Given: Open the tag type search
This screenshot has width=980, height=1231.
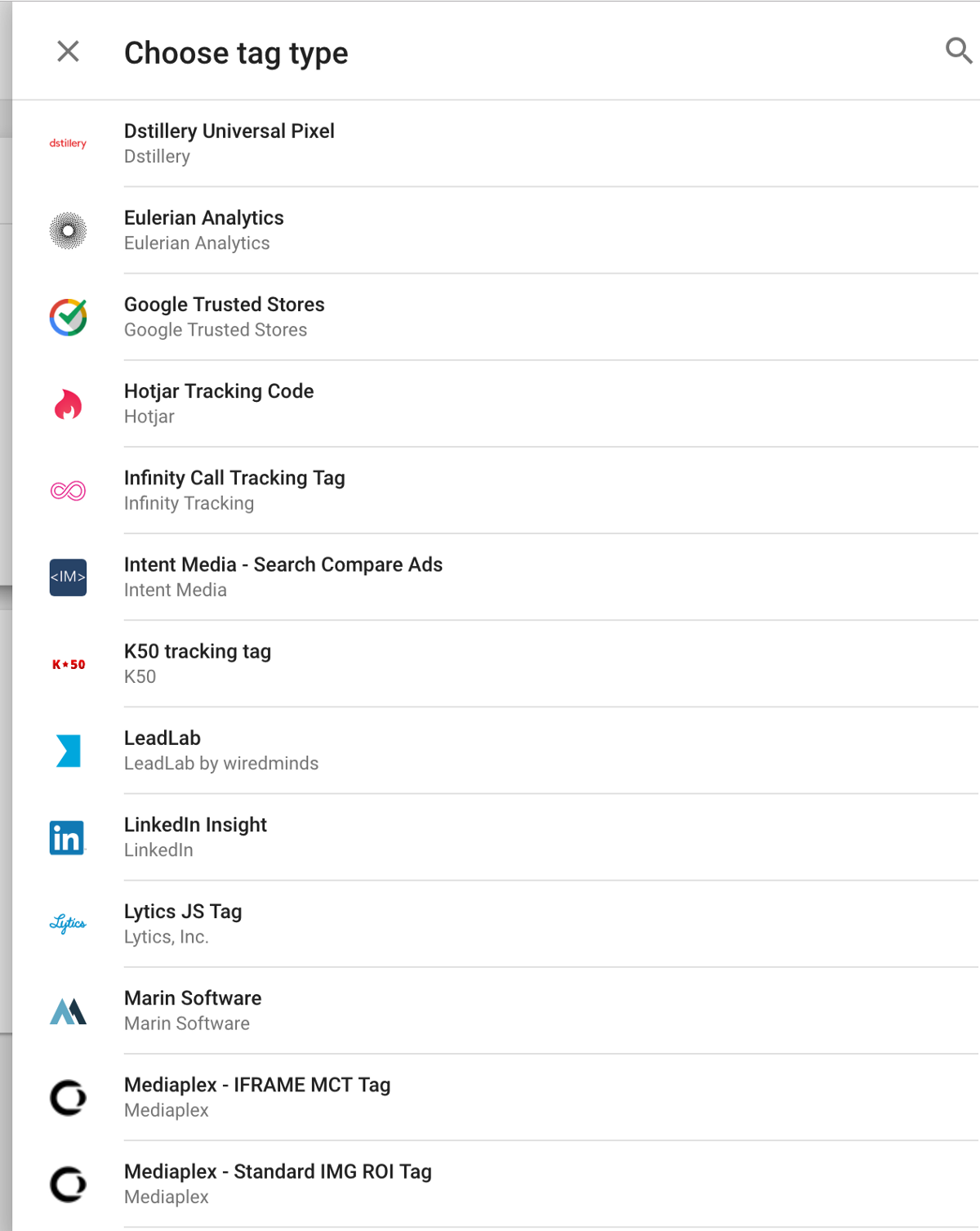Looking at the screenshot, I should 958,51.
